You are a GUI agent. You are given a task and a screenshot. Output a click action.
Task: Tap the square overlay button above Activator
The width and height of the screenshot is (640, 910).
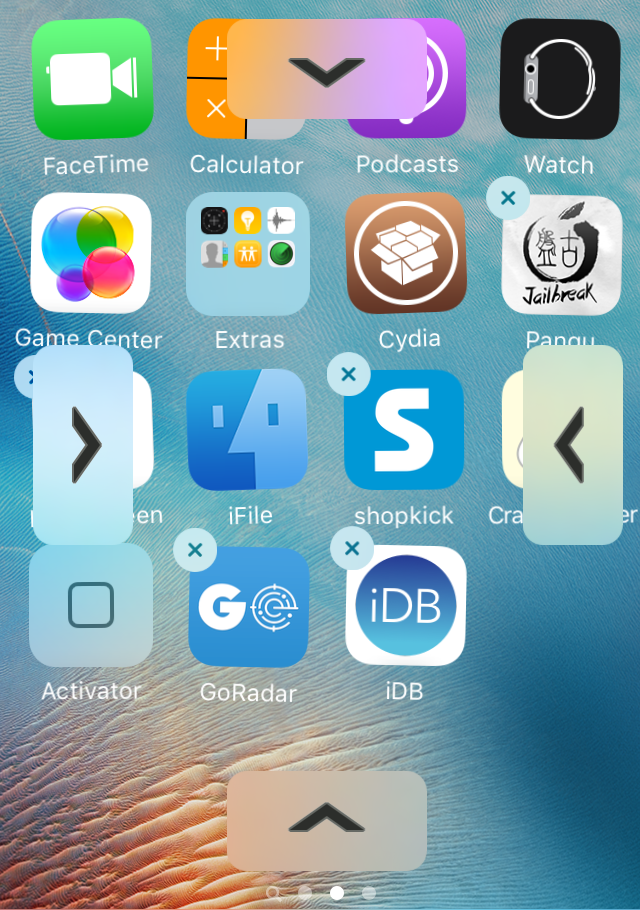tap(91, 605)
